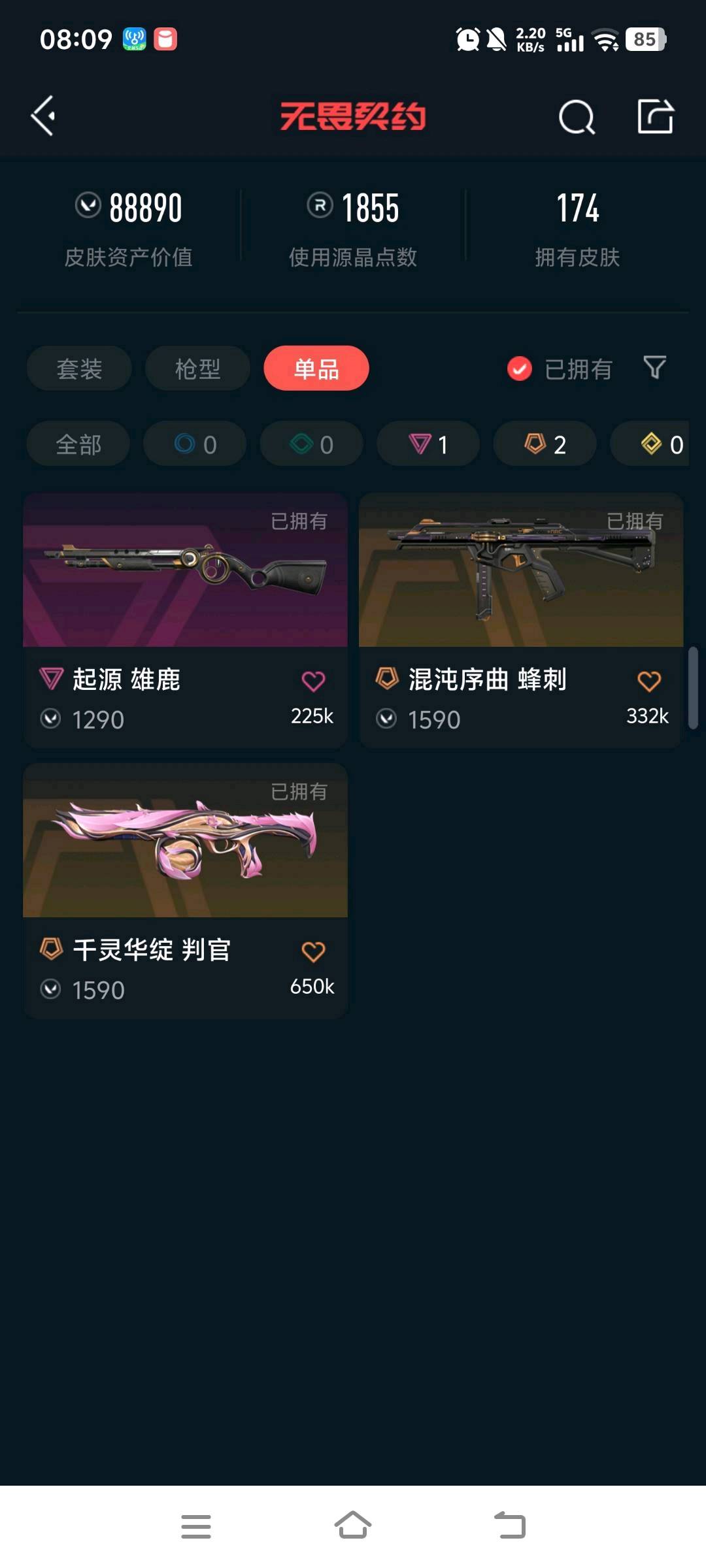Switch to the 枪型 tab
706x1568 pixels.
[197, 368]
